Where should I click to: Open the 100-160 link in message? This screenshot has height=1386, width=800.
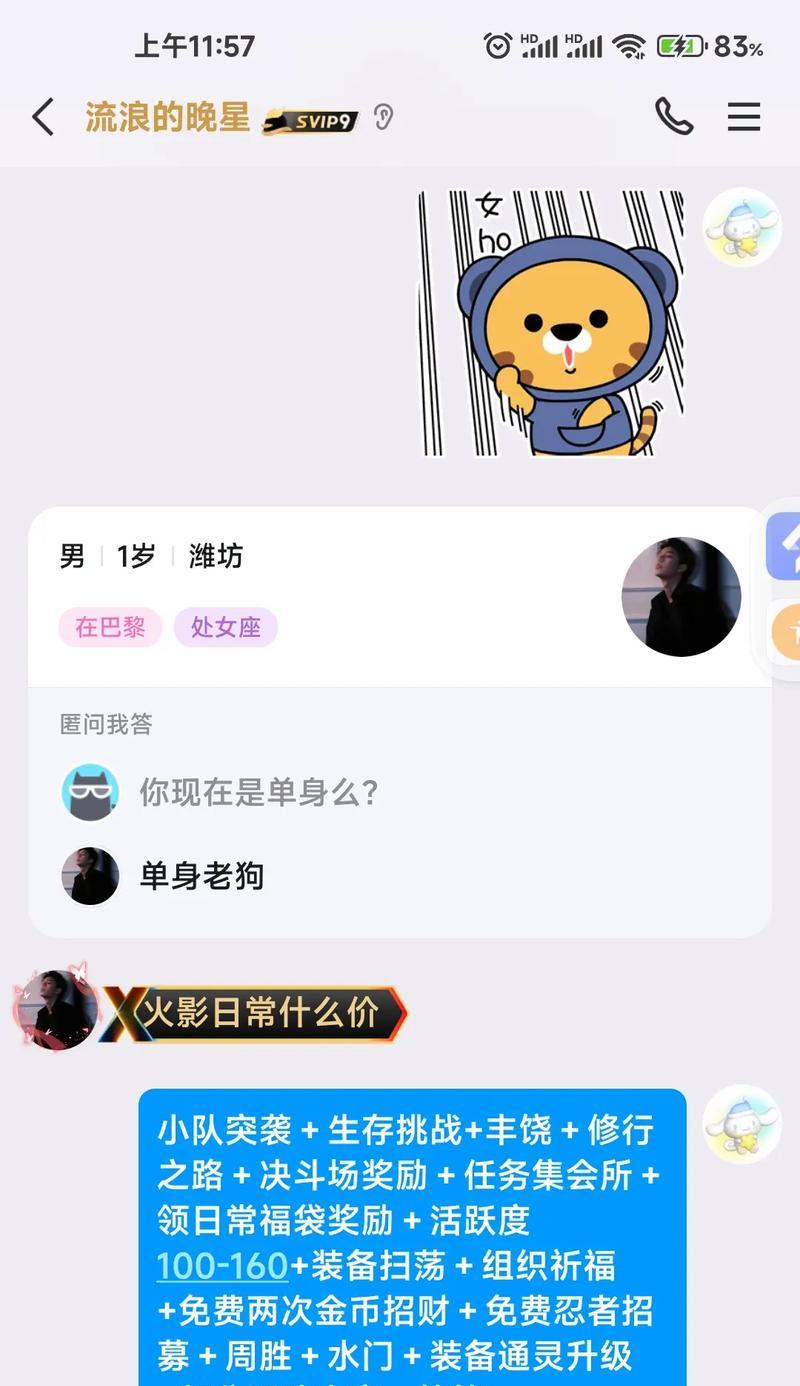[x=222, y=1266]
